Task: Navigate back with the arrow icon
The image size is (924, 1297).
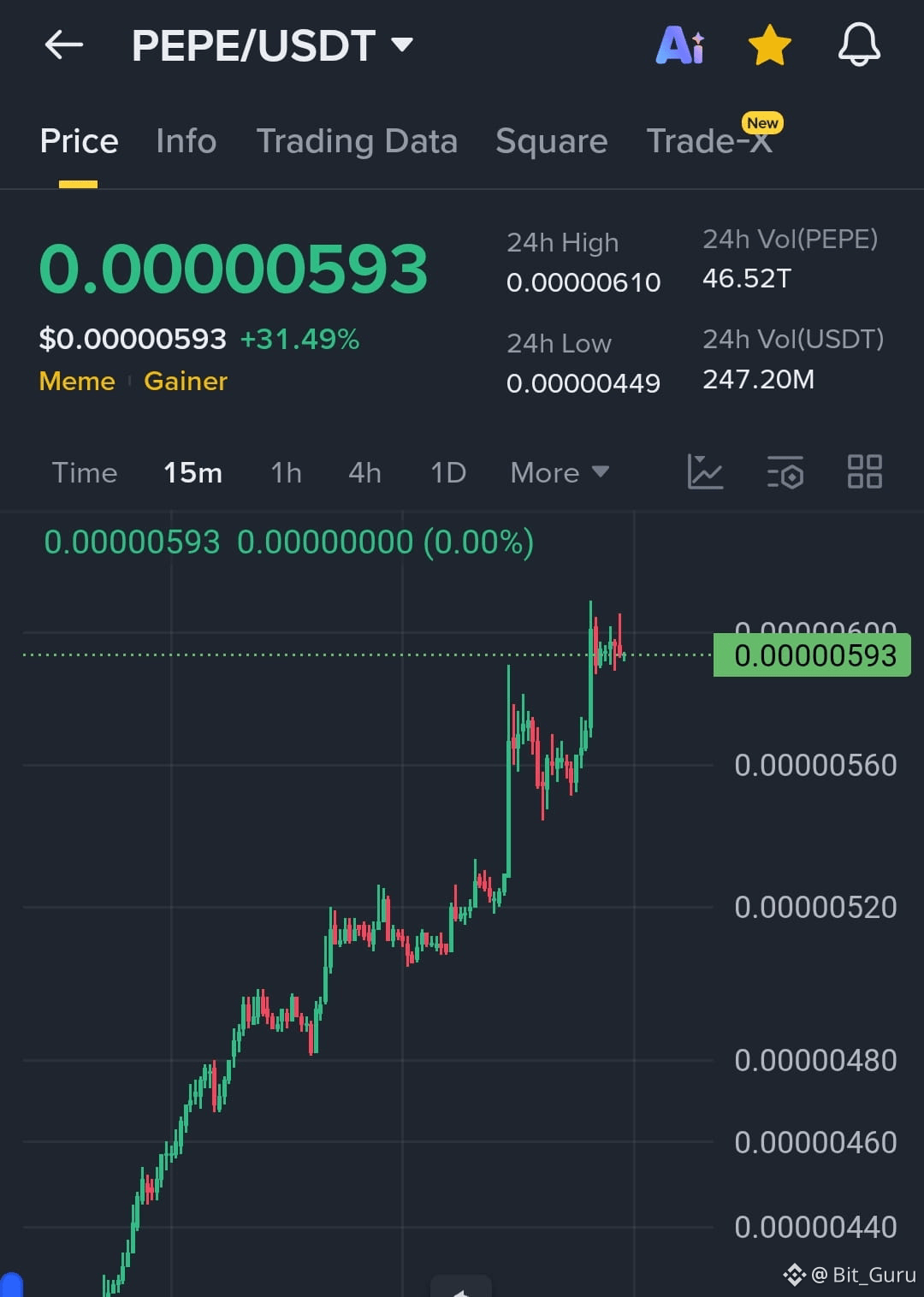Action: 64,45
